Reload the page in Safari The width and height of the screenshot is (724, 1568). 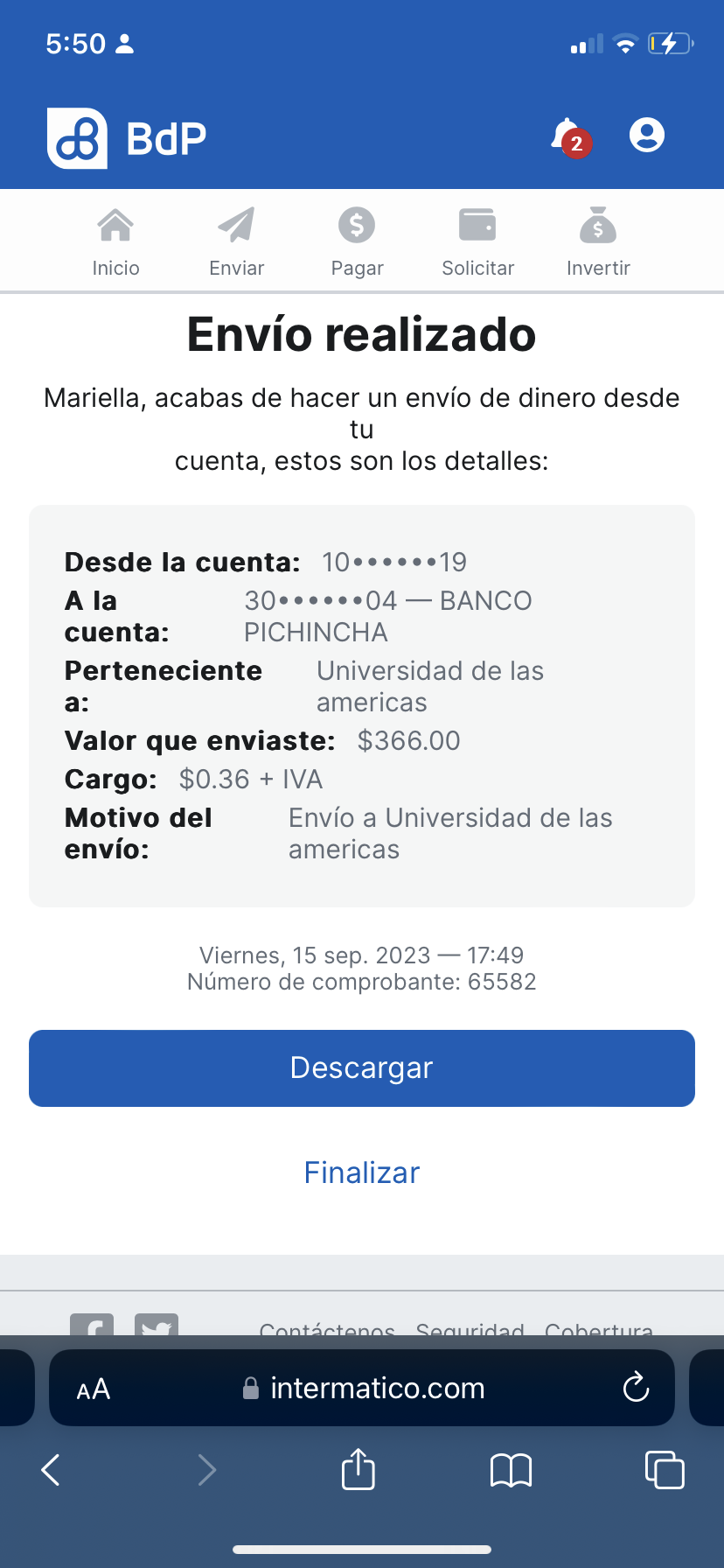coord(636,1388)
